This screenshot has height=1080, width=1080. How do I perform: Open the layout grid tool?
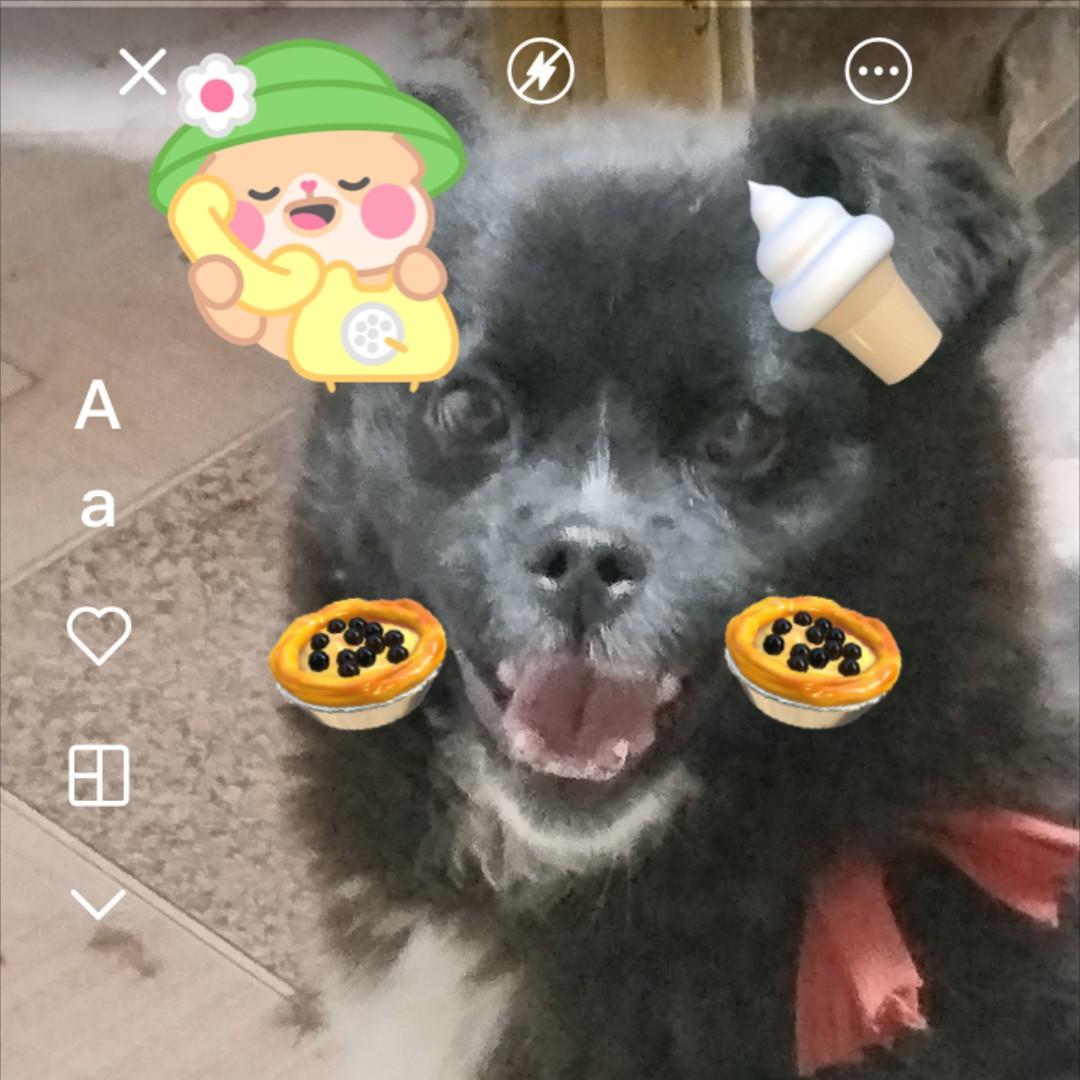pos(99,775)
